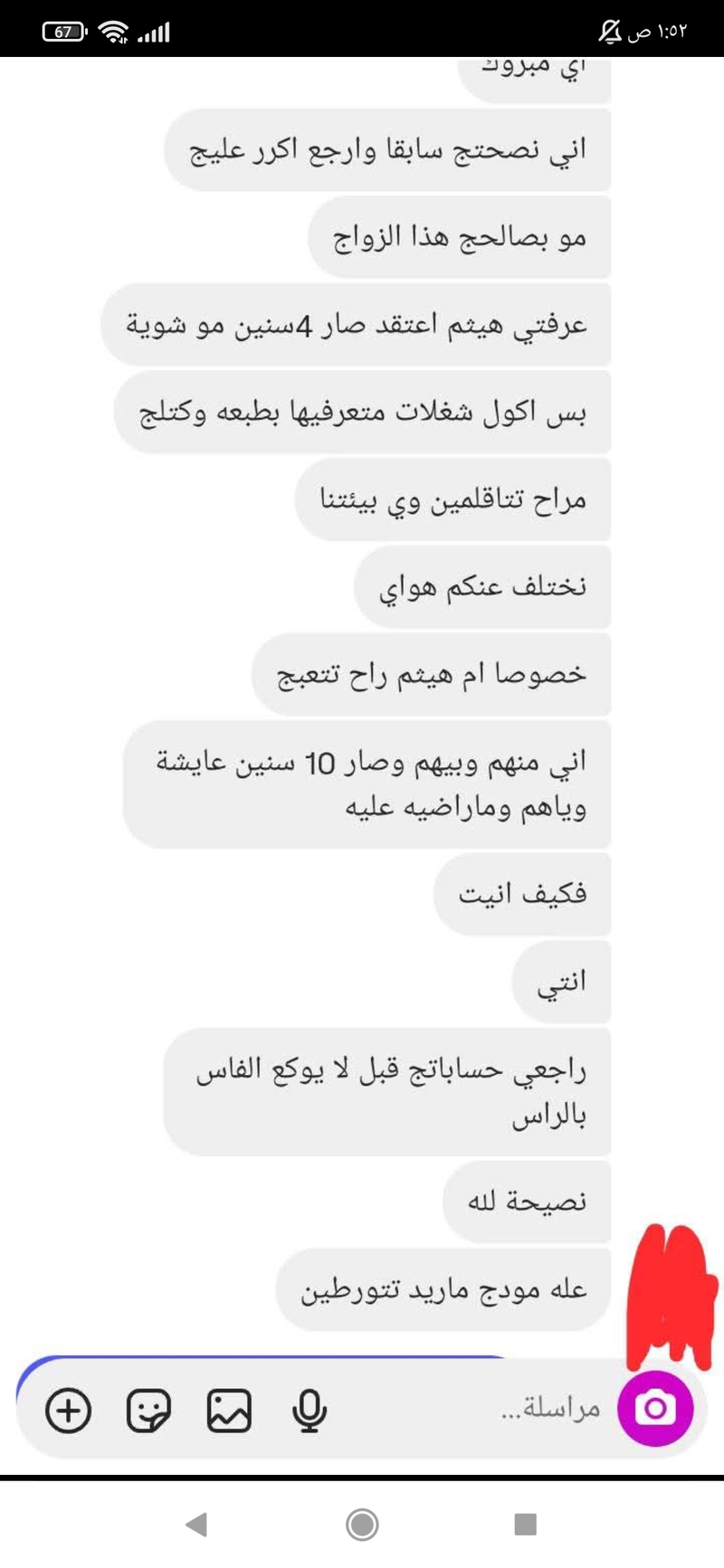Open the camera in the message bar
The image size is (724, 1568).
point(655,1408)
